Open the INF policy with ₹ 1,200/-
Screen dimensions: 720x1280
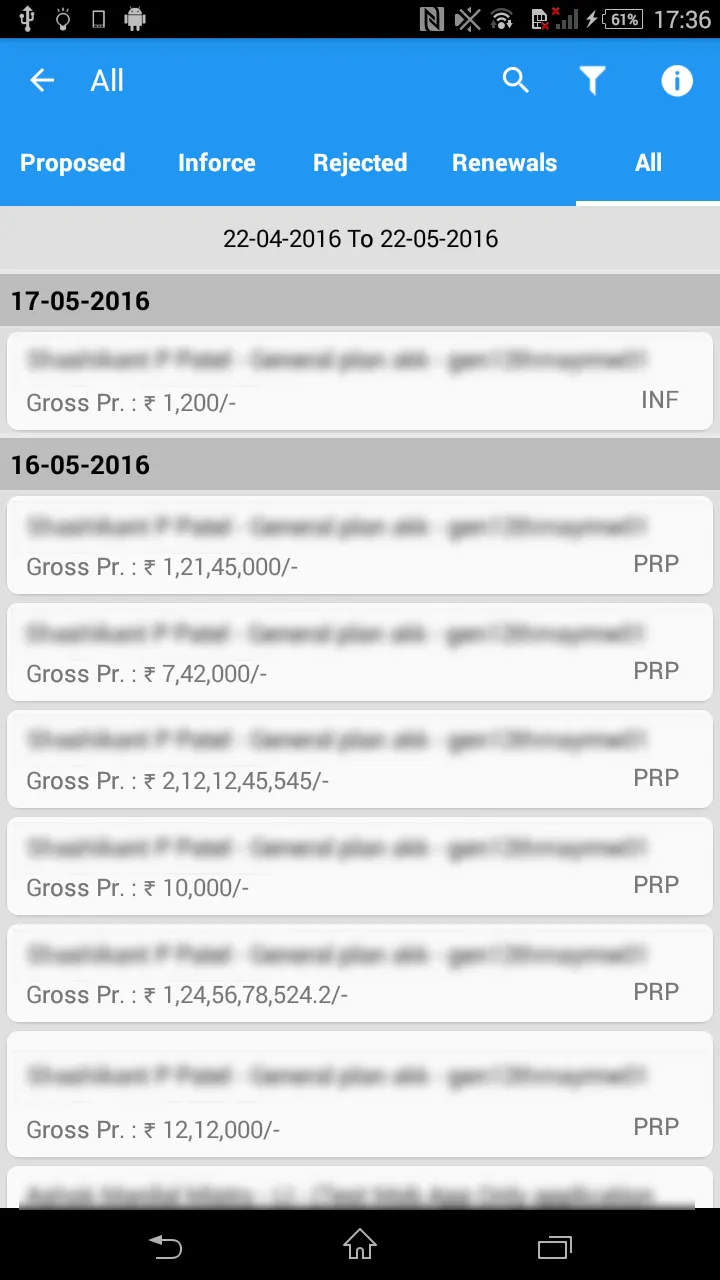coord(360,381)
